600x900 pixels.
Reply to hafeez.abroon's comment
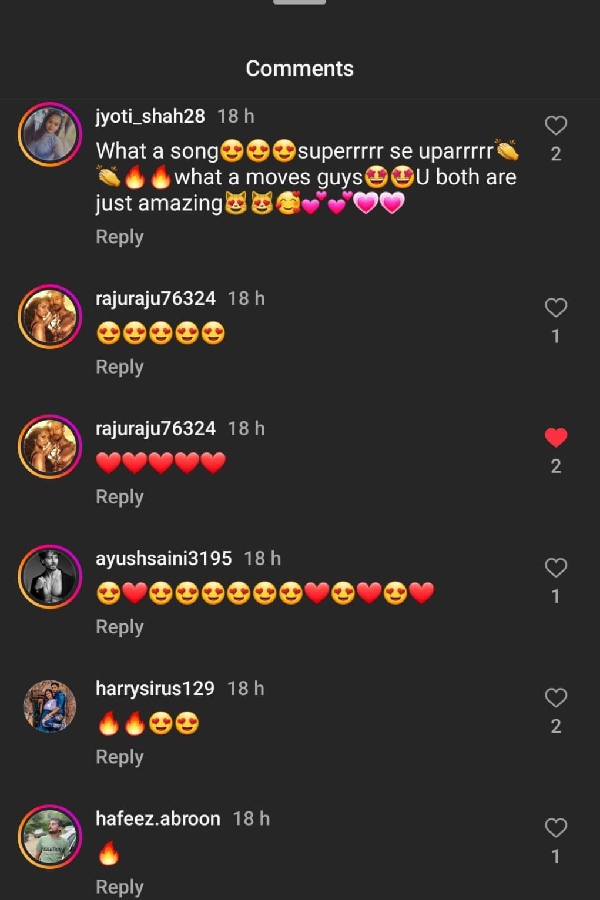[119, 887]
